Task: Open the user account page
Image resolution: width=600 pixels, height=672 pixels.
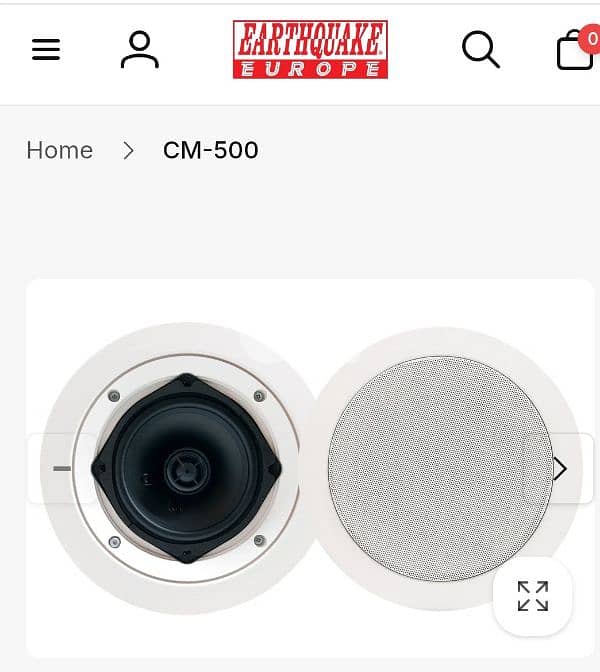Action: (140, 50)
